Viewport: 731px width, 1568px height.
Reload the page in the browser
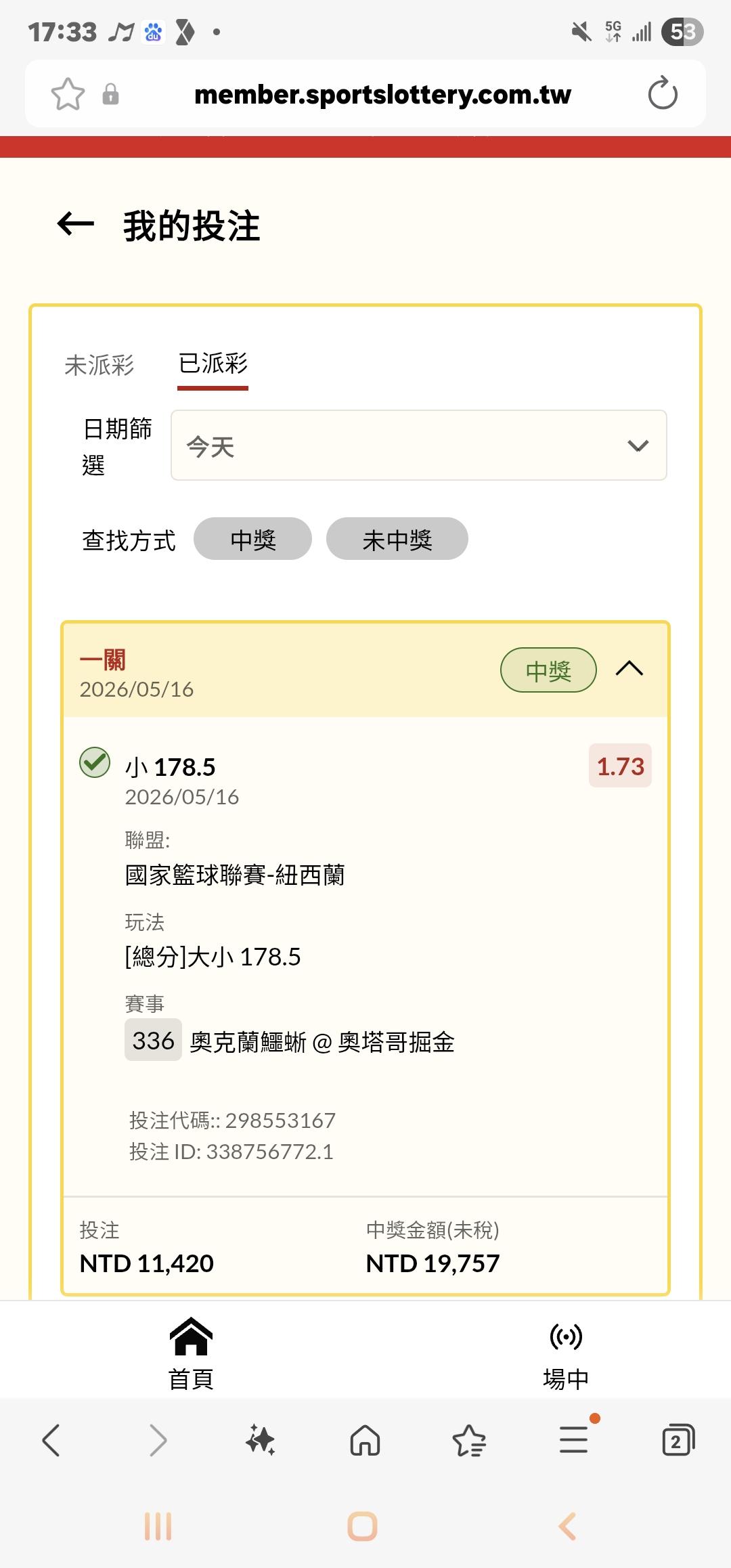tap(663, 93)
